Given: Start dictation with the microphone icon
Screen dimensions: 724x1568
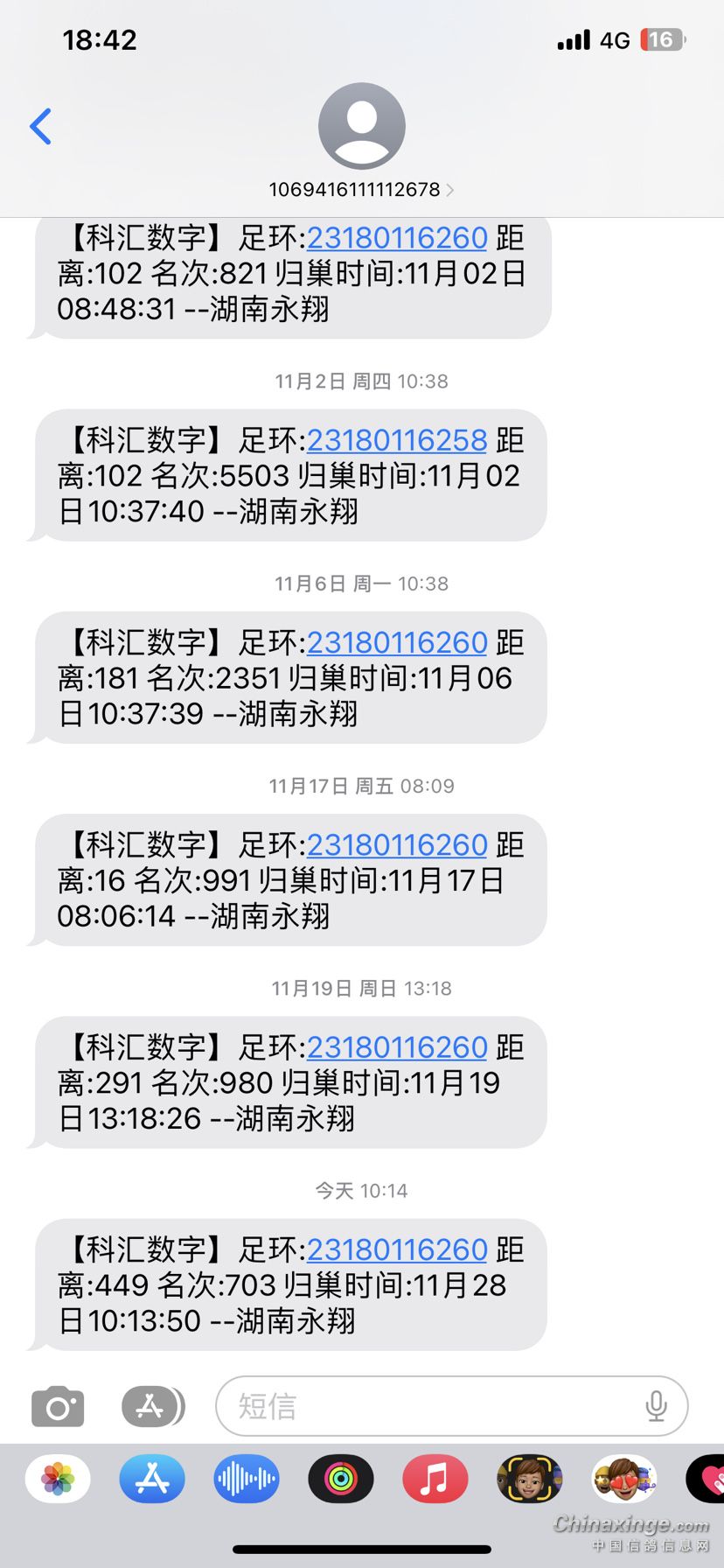Looking at the screenshot, I should click(656, 1407).
